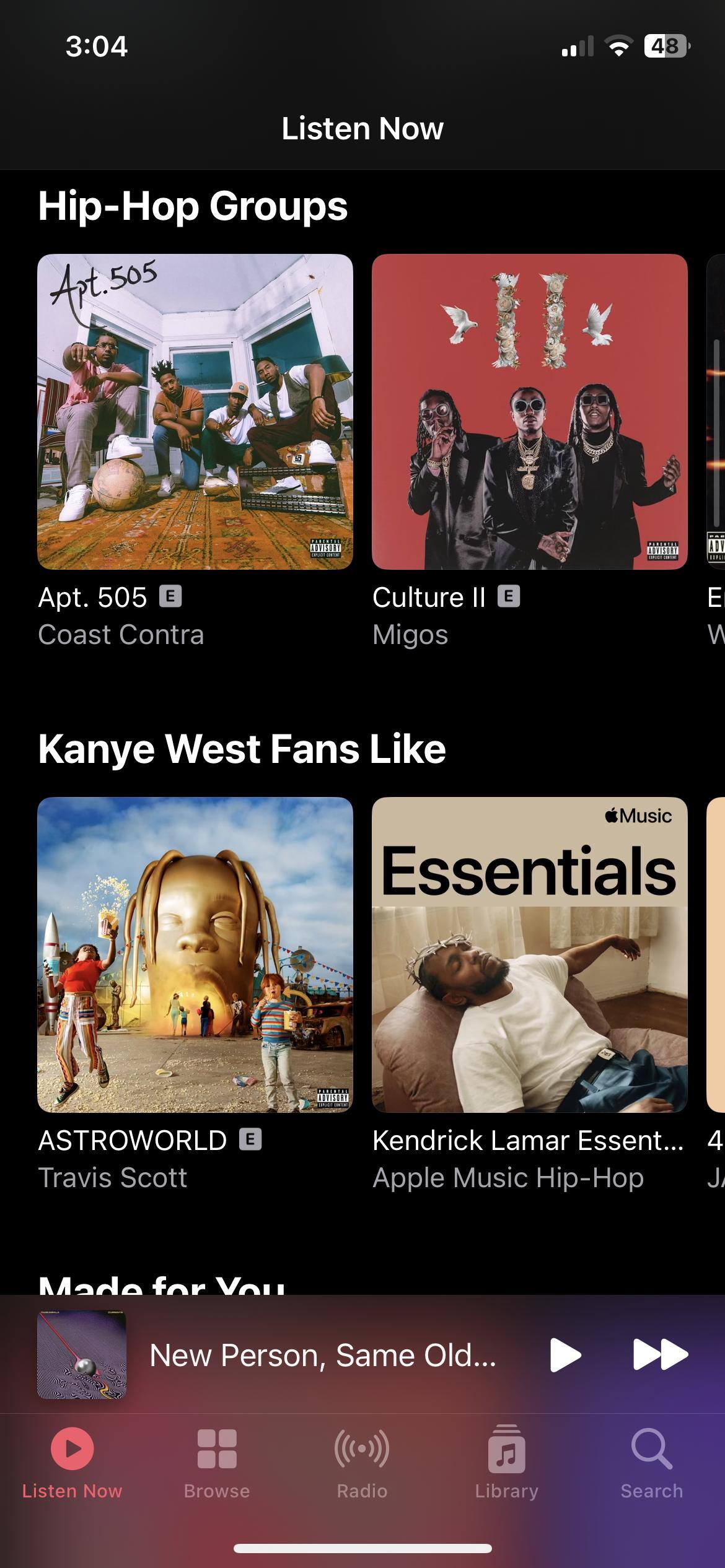725x1568 pixels.
Task: Switch to the Search tab
Action: tap(652, 1463)
